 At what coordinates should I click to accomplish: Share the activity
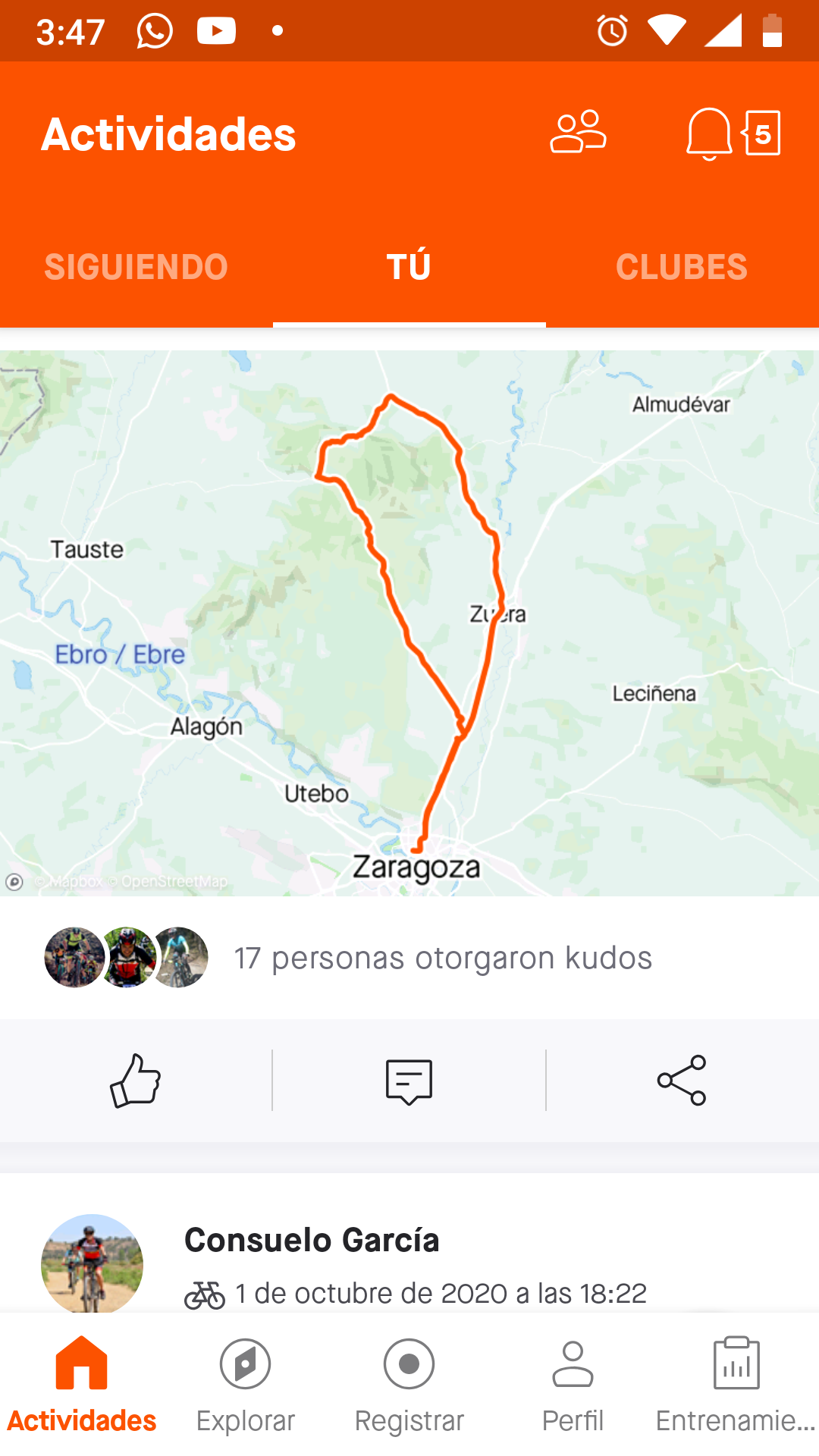point(682,1081)
